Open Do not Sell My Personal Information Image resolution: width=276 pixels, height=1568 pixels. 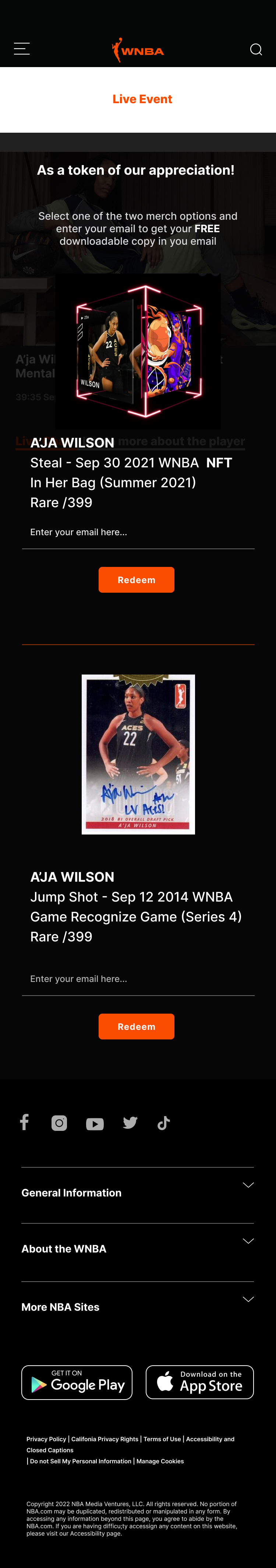pos(81,1461)
